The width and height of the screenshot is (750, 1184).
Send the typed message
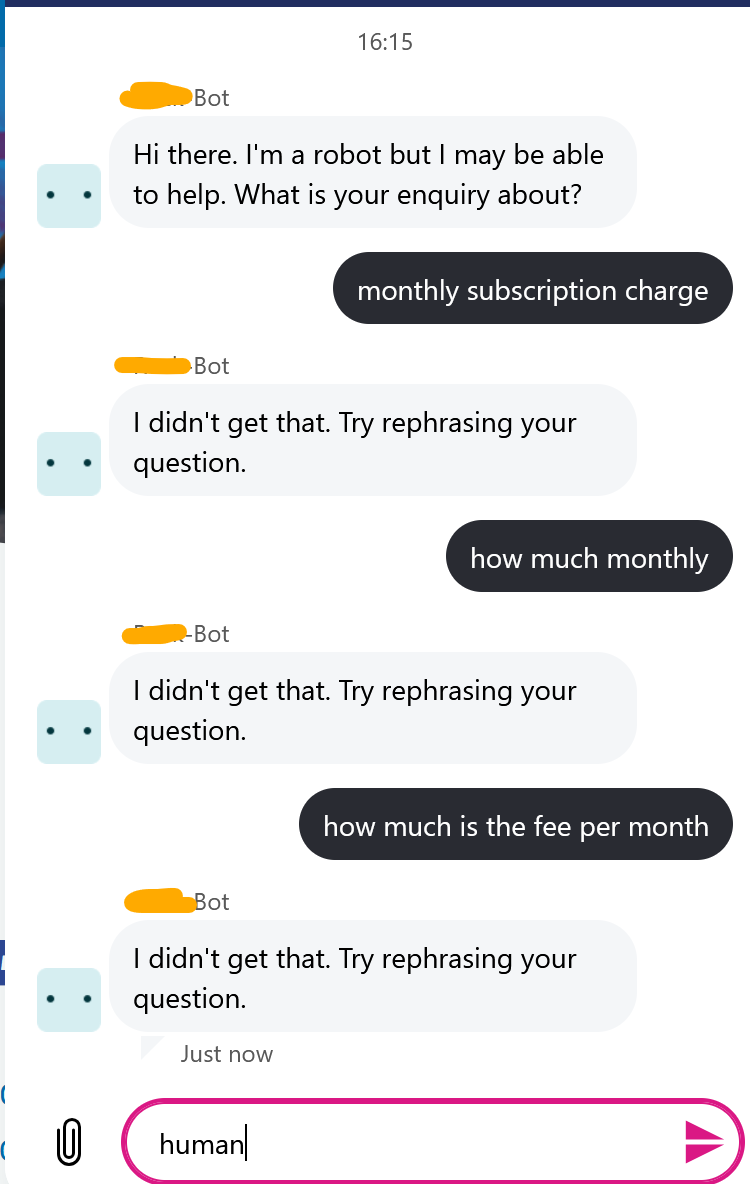704,1142
